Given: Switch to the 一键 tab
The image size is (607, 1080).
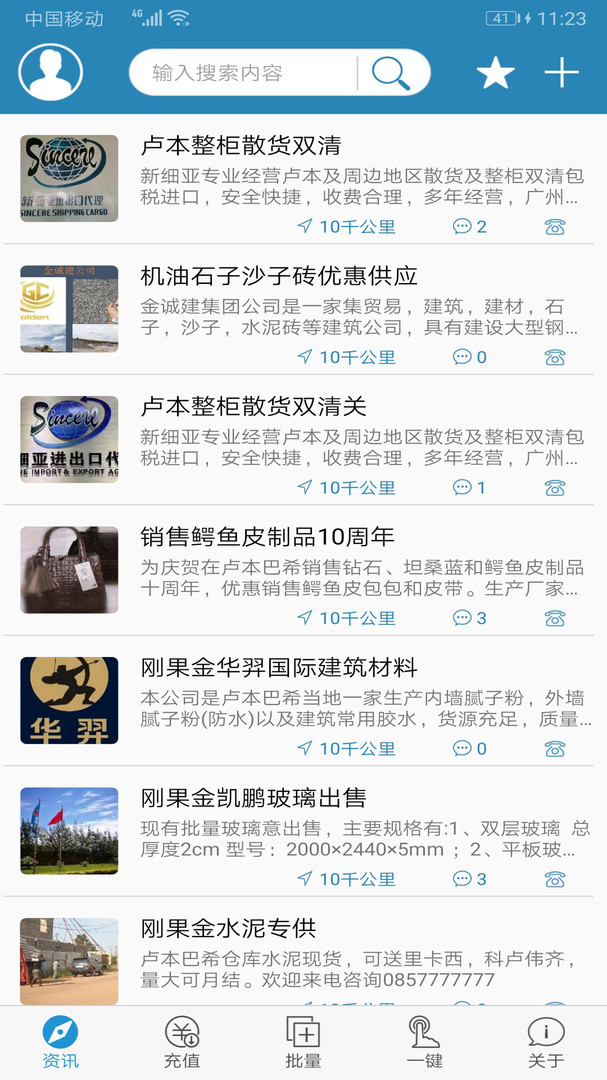Looking at the screenshot, I should click(x=425, y=1042).
